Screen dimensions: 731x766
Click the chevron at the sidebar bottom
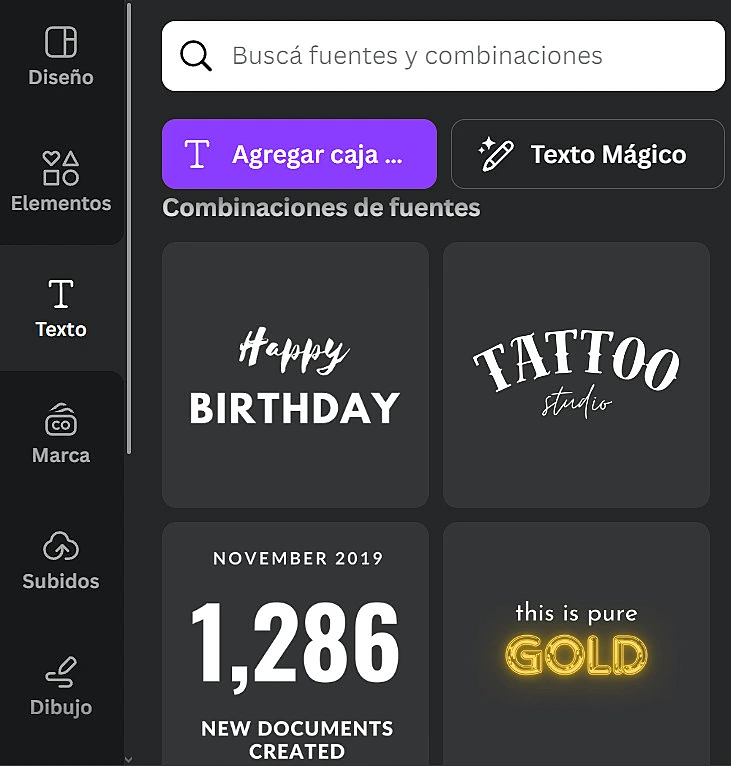point(126,757)
